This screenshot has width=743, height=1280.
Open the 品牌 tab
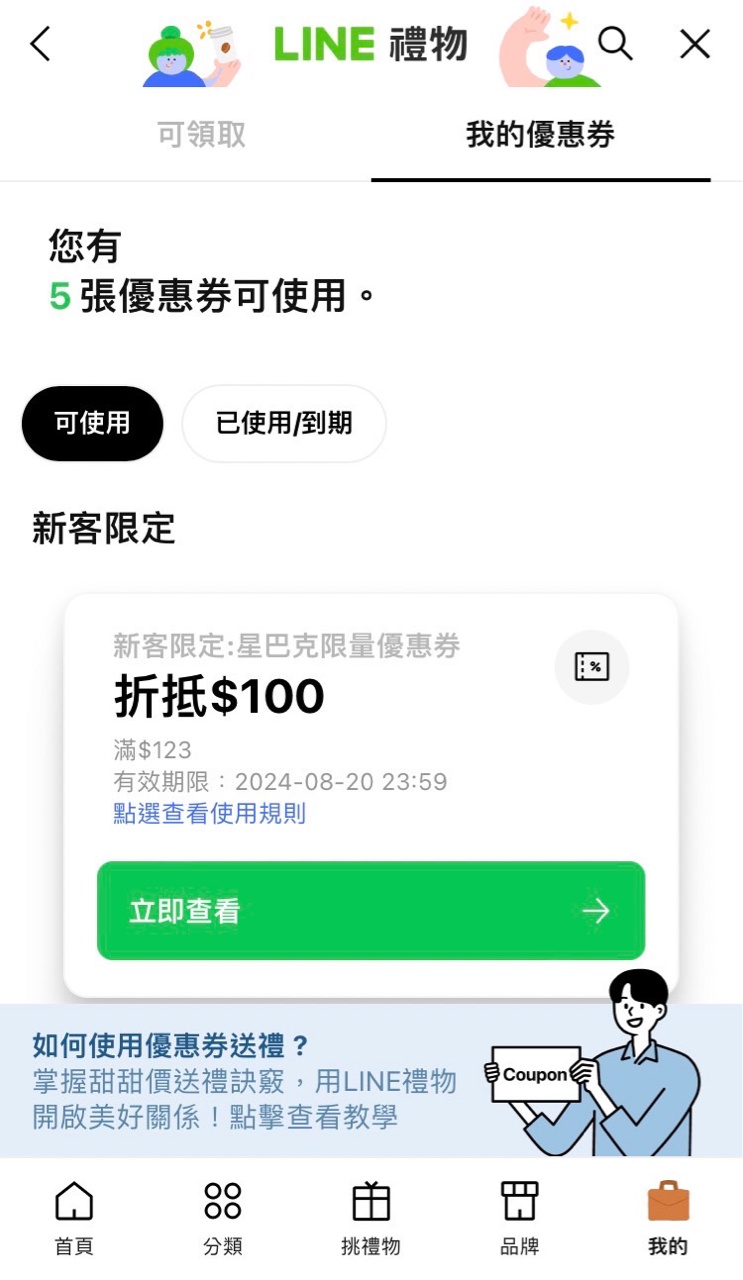coord(519,1218)
